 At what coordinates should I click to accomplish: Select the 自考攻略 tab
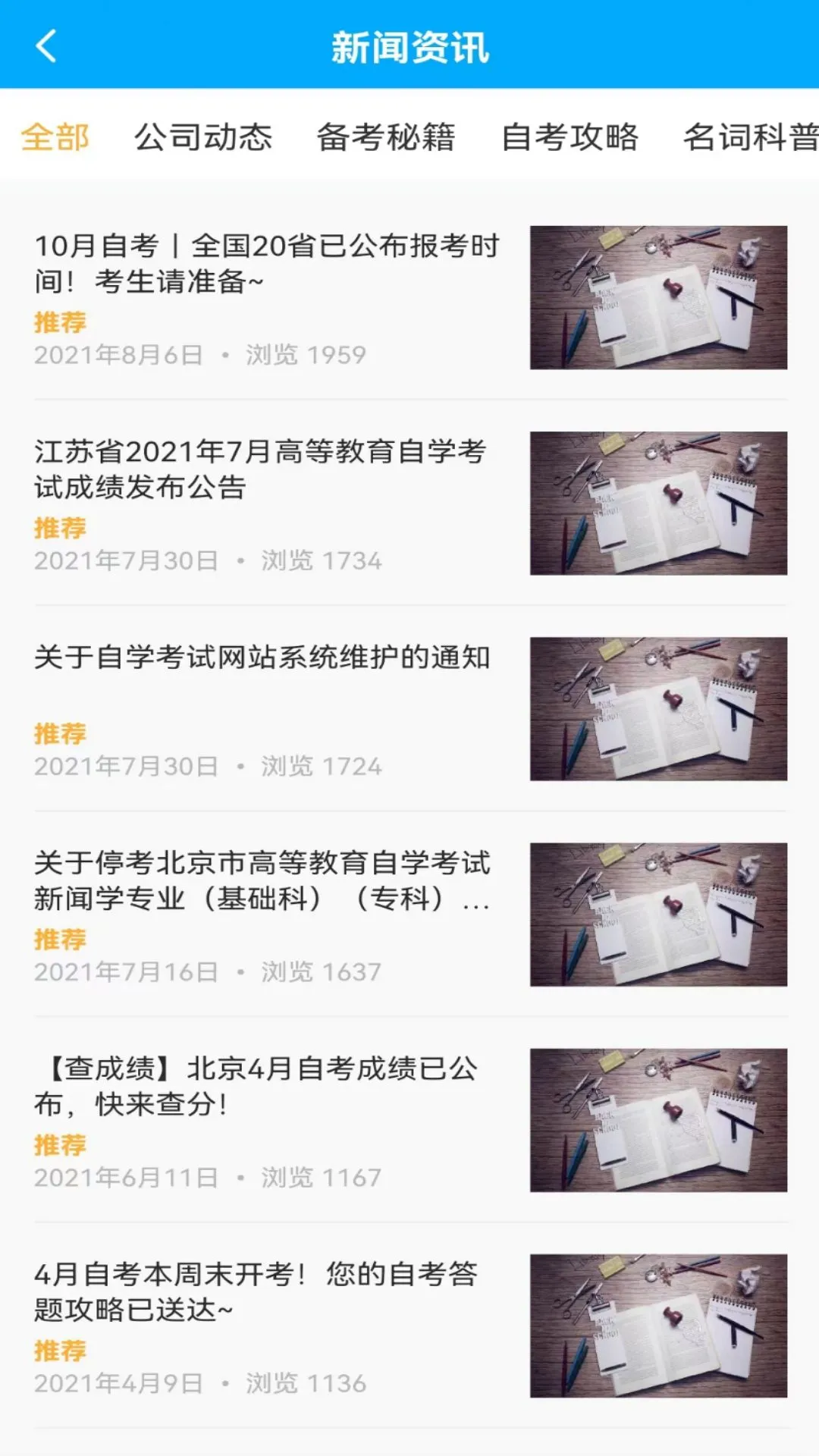573,138
